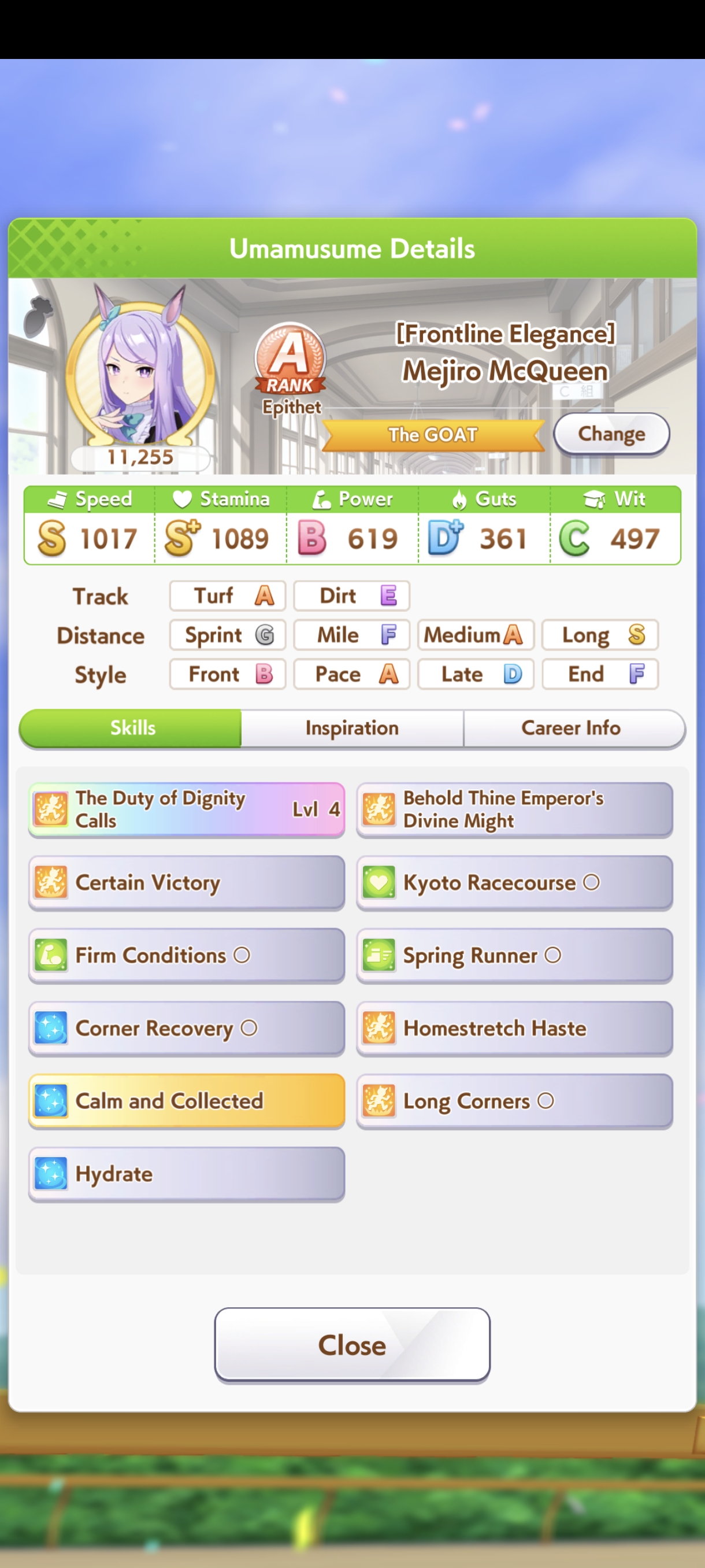Switch to the Inspiration tab

[x=351, y=728]
